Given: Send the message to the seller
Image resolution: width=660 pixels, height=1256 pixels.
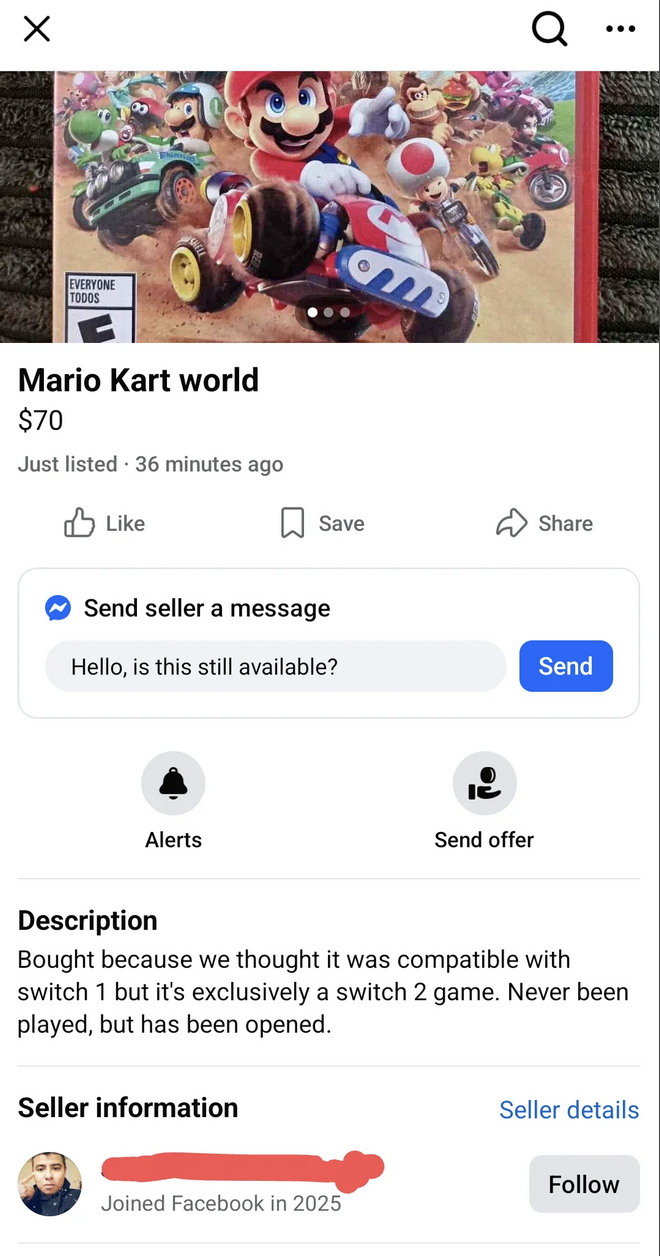Looking at the screenshot, I should (x=566, y=666).
